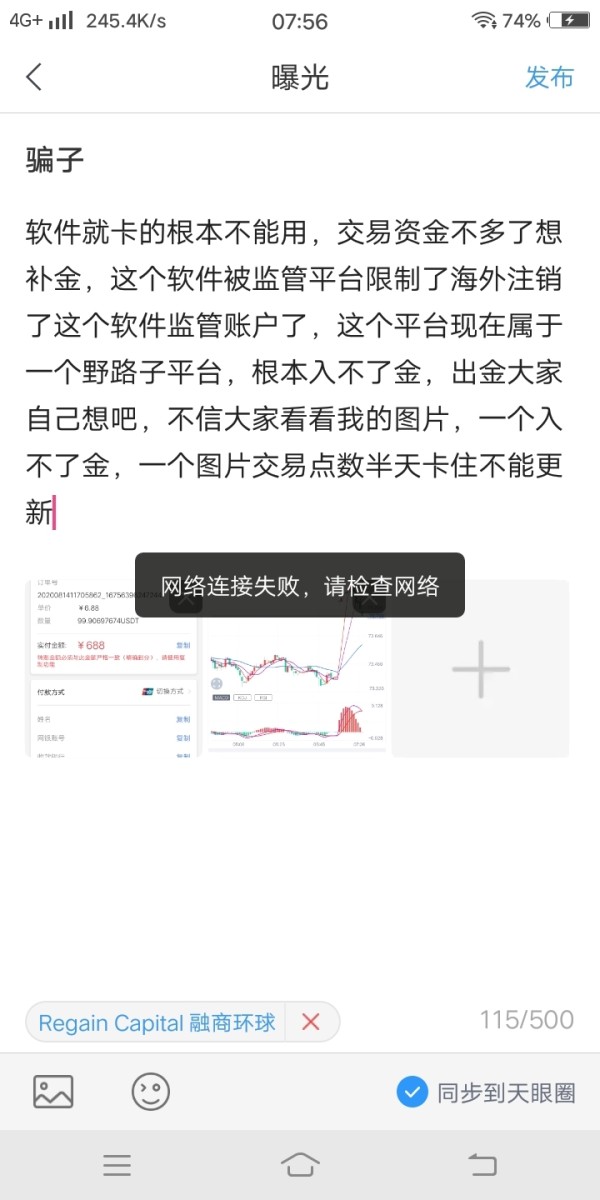Image resolution: width=600 pixels, height=1200 pixels.
Task: Tap the system back button
Action: 482,1165
